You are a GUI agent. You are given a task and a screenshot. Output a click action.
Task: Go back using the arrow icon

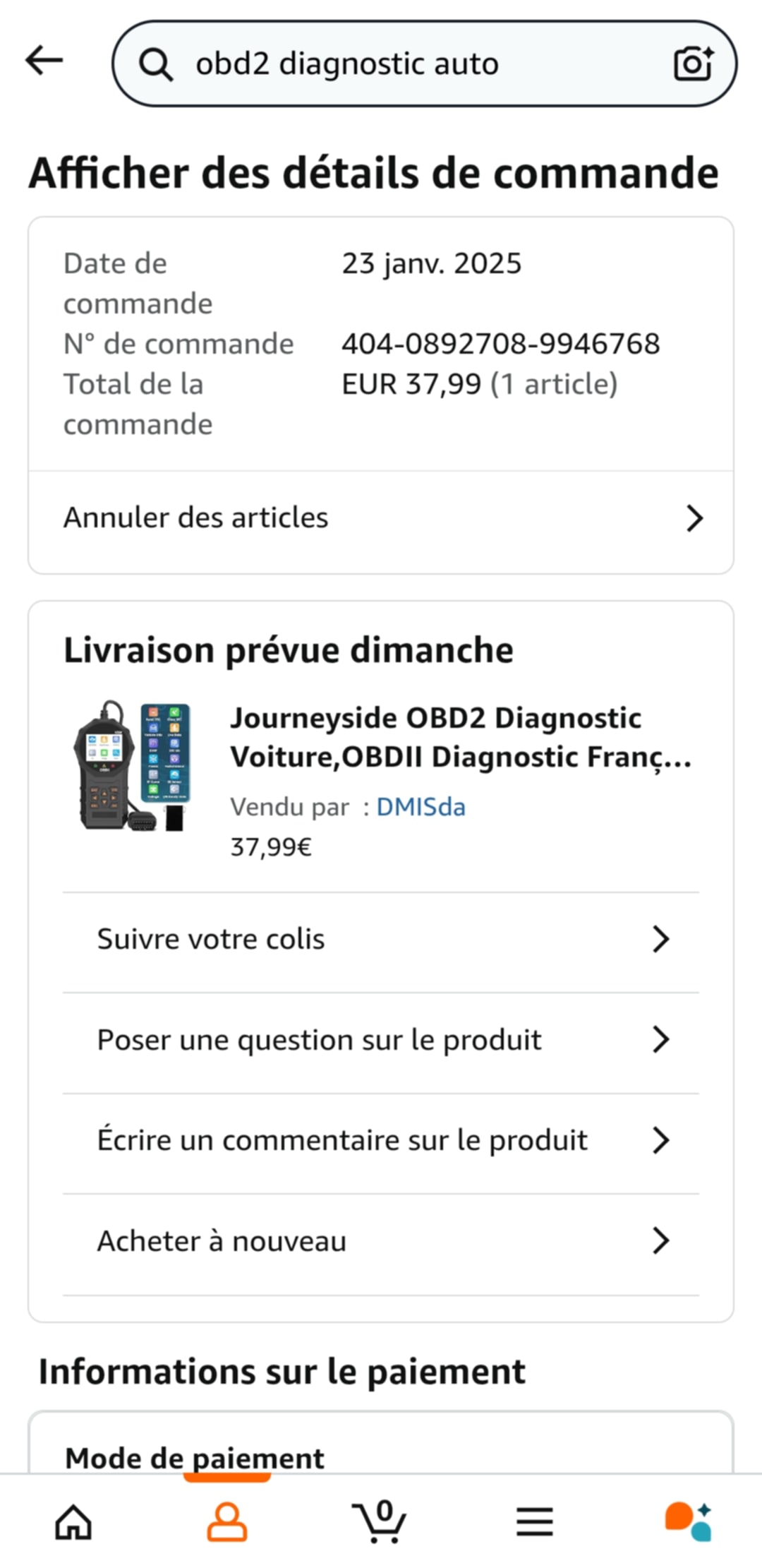point(44,61)
